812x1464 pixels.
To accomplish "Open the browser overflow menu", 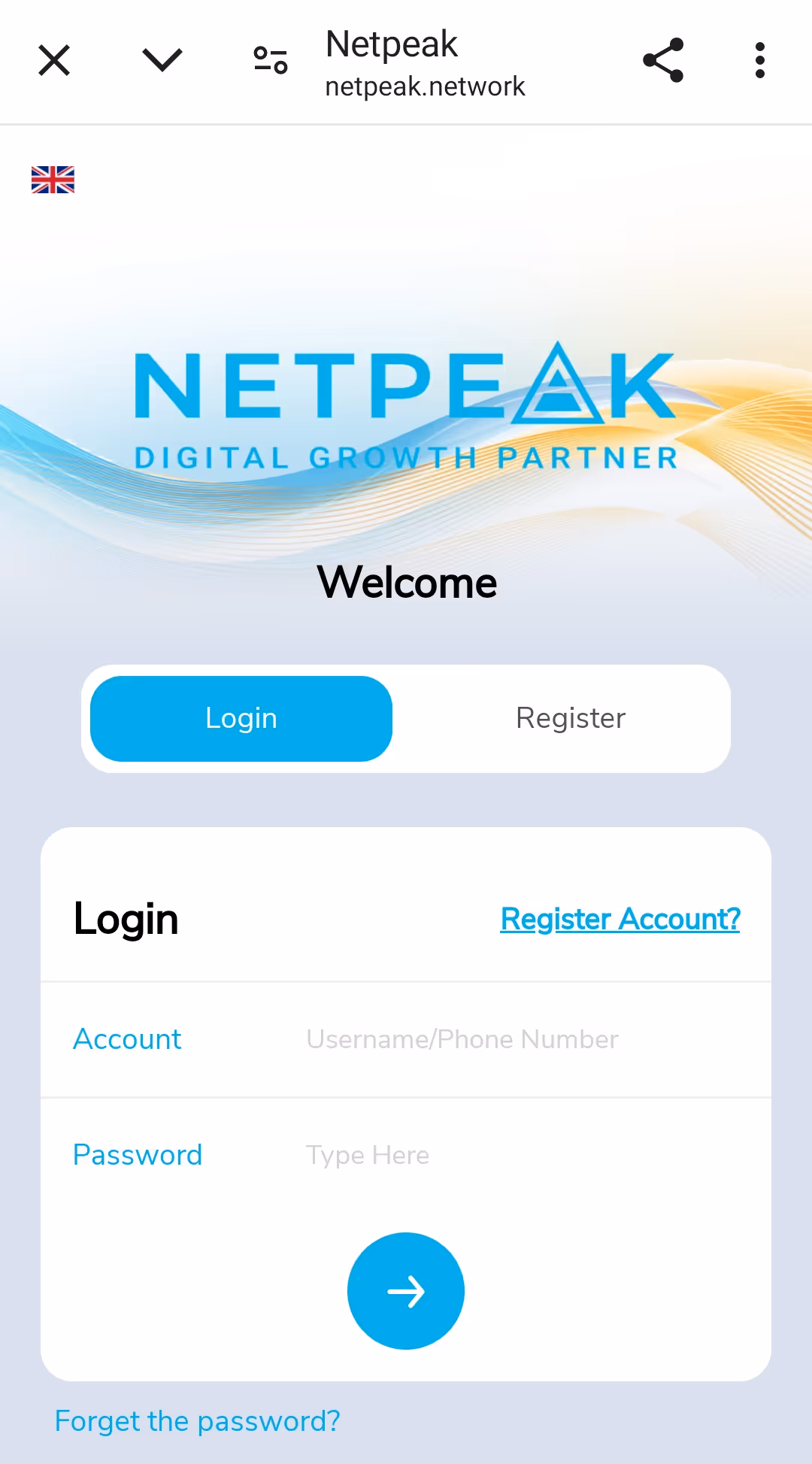I will [x=760, y=60].
